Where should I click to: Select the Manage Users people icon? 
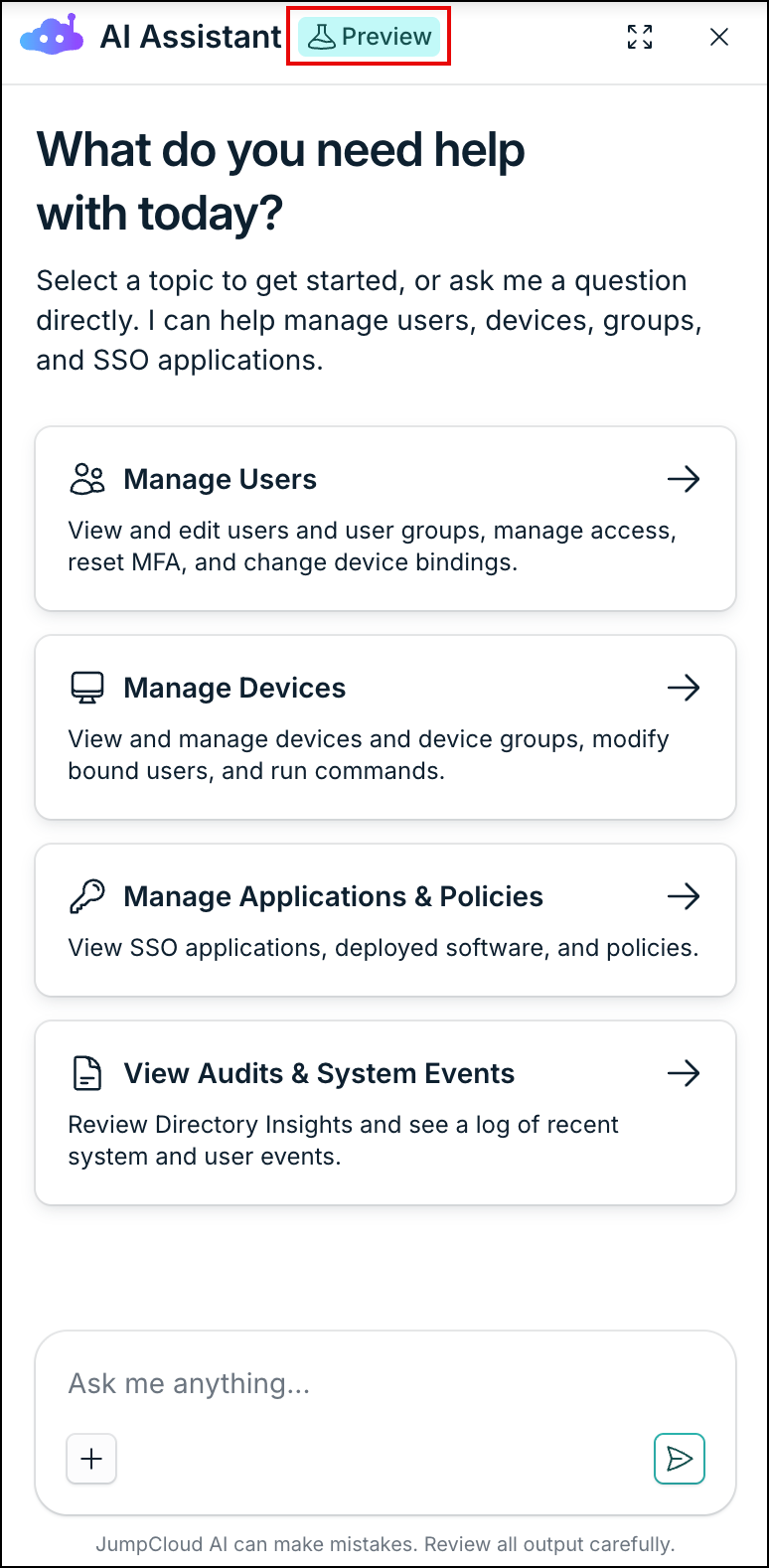click(86, 479)
